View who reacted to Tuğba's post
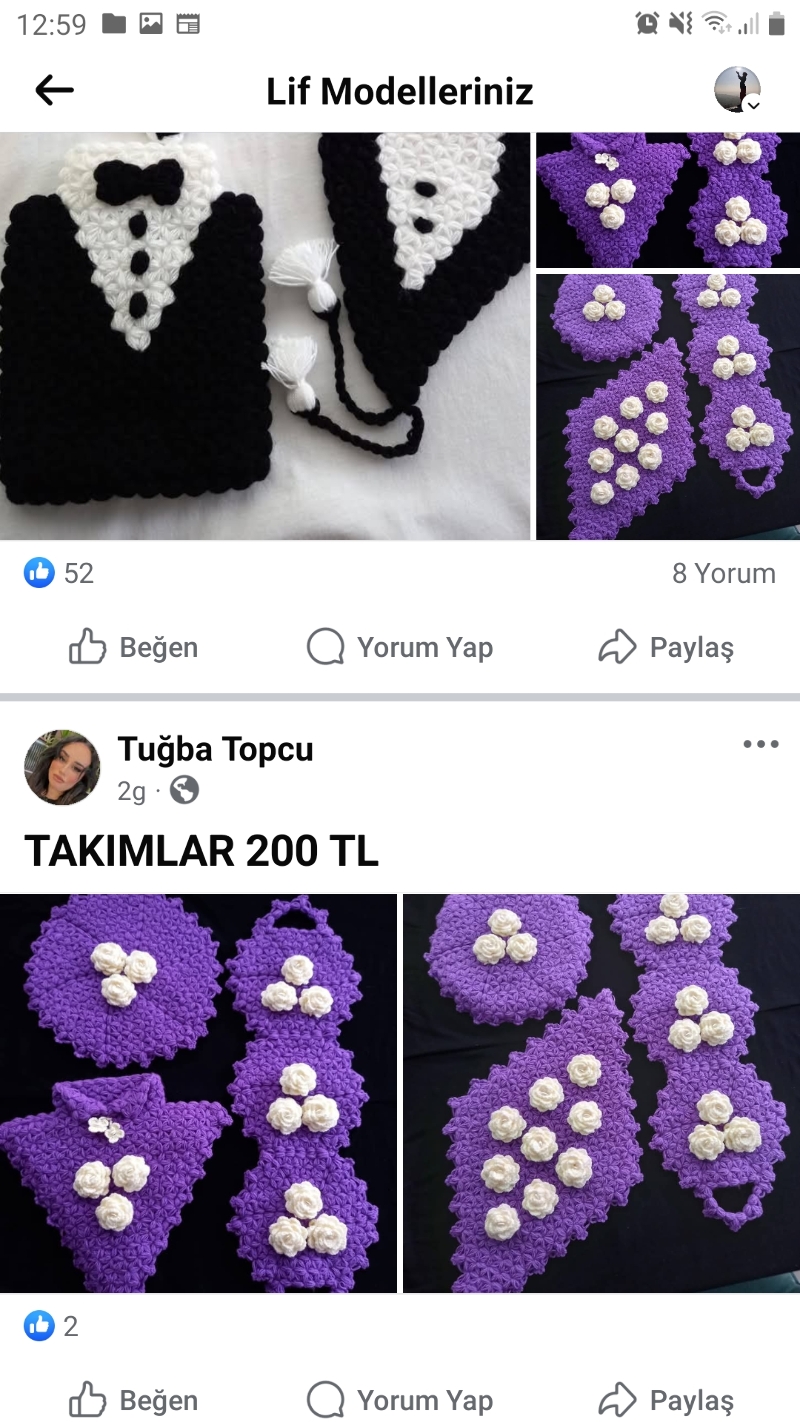The image size is (800, 1422). tap(52, 1326)
